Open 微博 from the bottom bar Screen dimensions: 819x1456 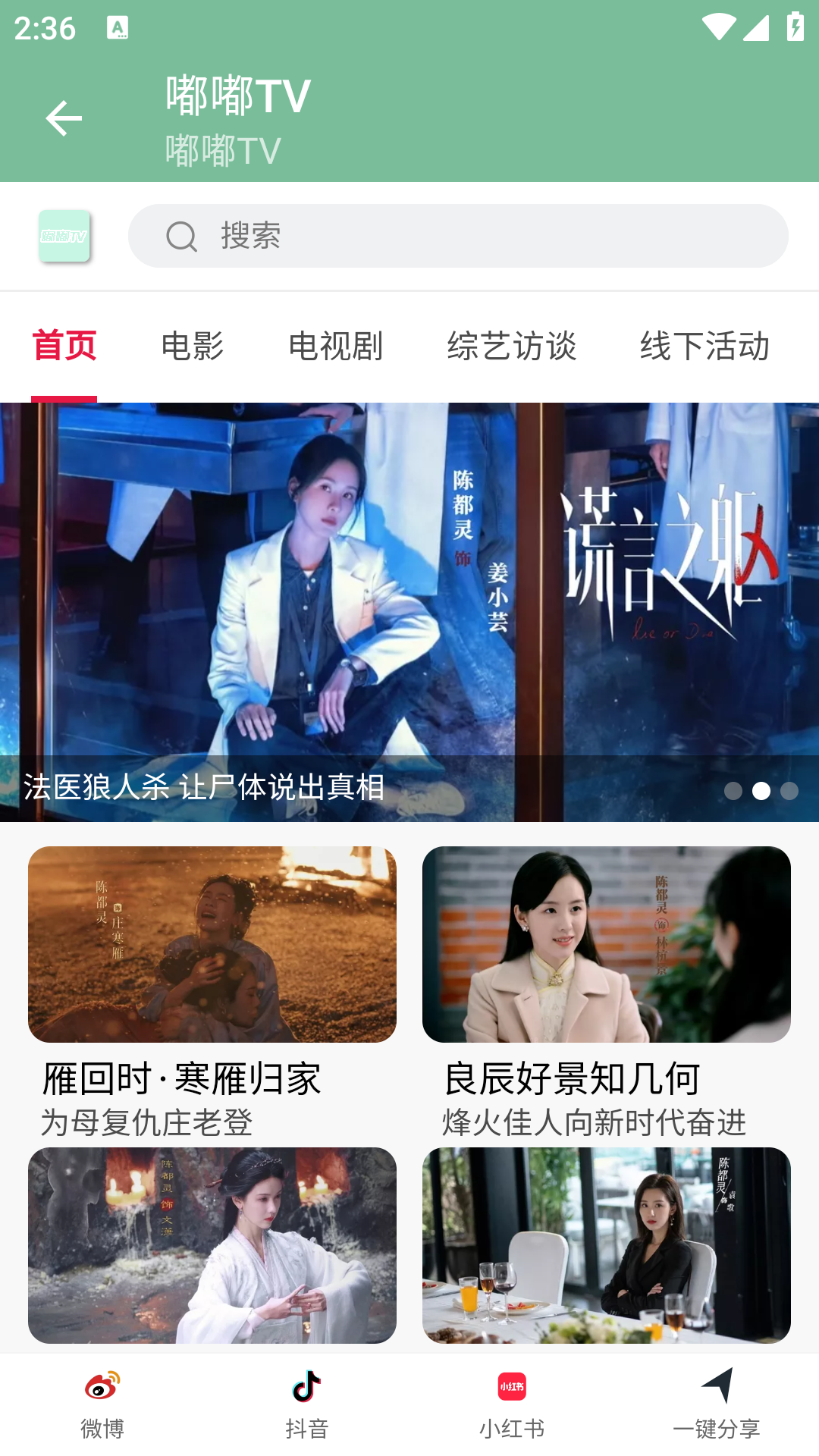pos(102,1404)
